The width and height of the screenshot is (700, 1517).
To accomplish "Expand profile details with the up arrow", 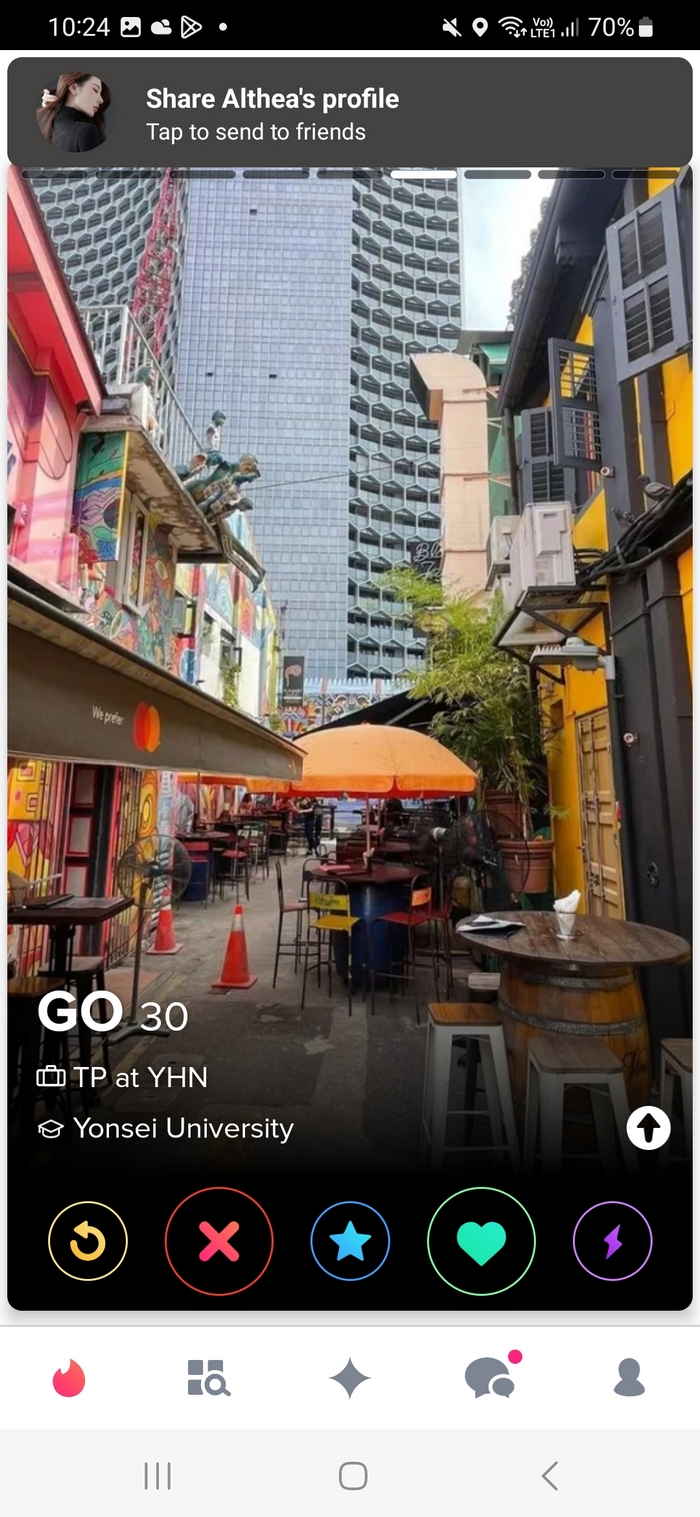I will pyautogui.click(x=648, y=1129).
